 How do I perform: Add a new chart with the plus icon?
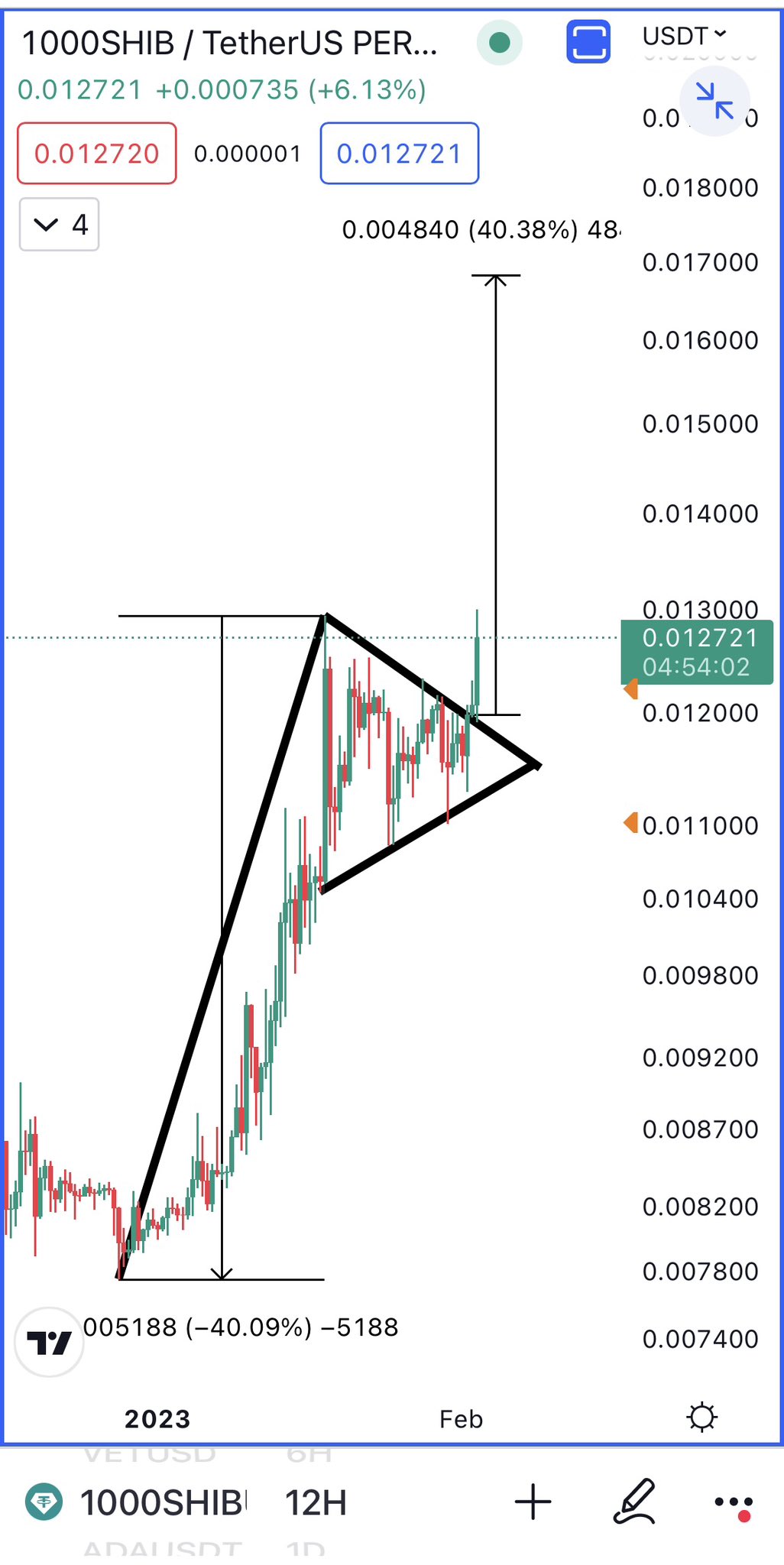pos(533,1501)
